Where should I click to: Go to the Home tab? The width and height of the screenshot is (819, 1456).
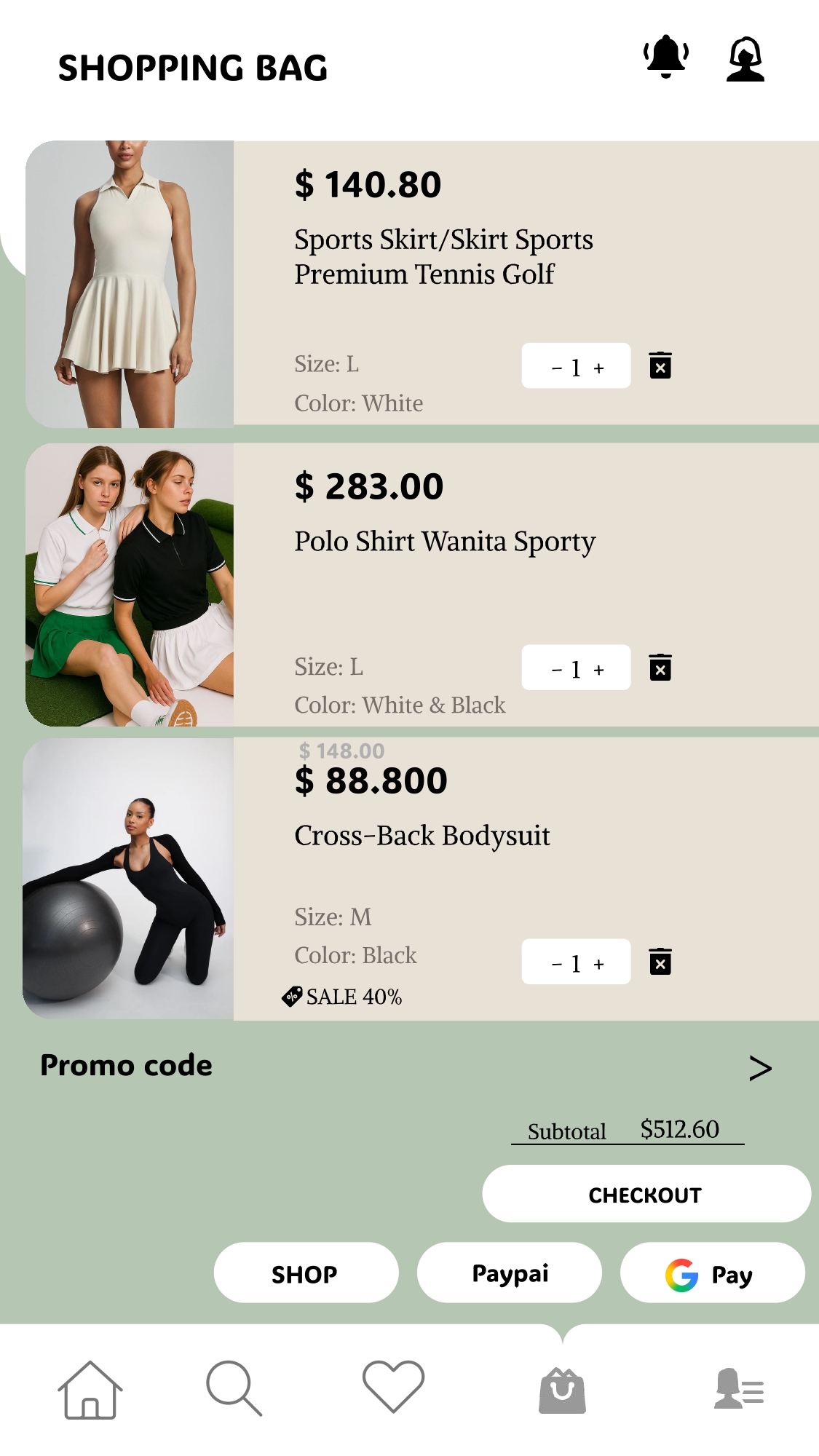(90, 1390)
